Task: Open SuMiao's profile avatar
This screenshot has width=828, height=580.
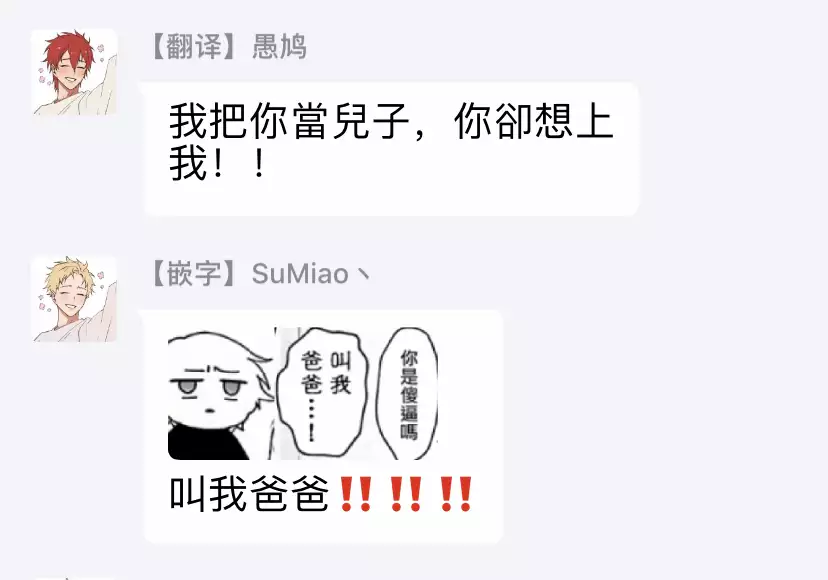Action: coord(73,300)
